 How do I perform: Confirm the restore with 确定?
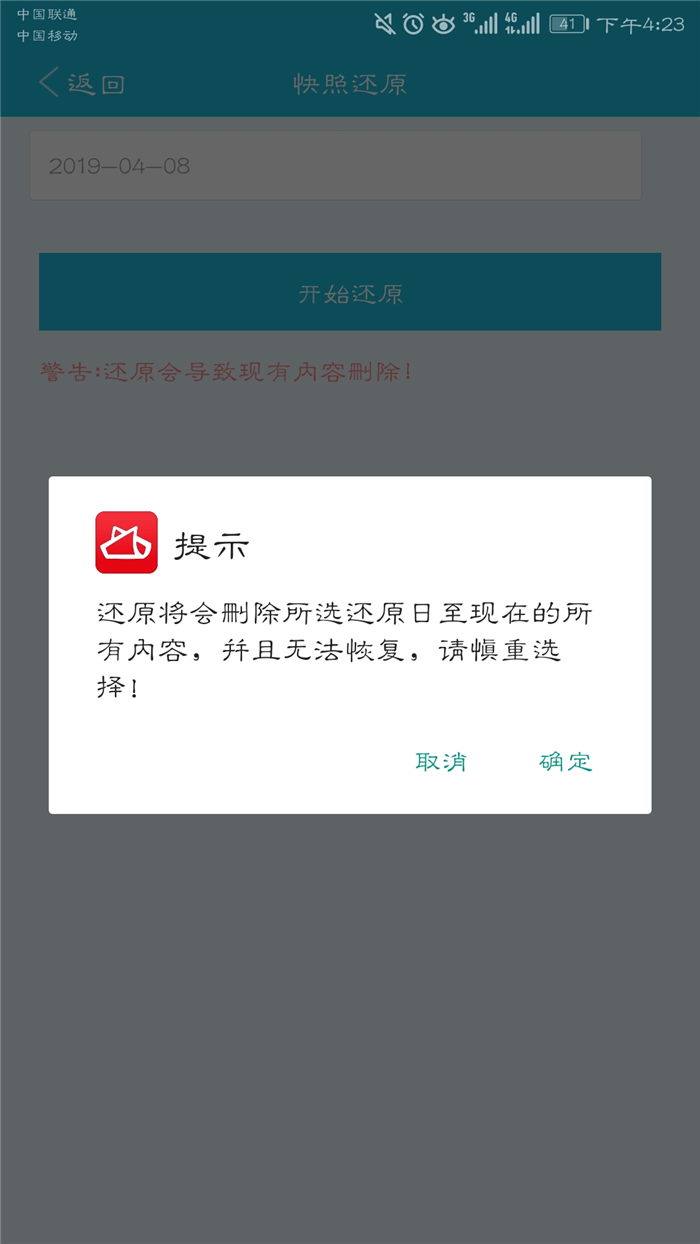pyautogui.click(x=566, y=762)
